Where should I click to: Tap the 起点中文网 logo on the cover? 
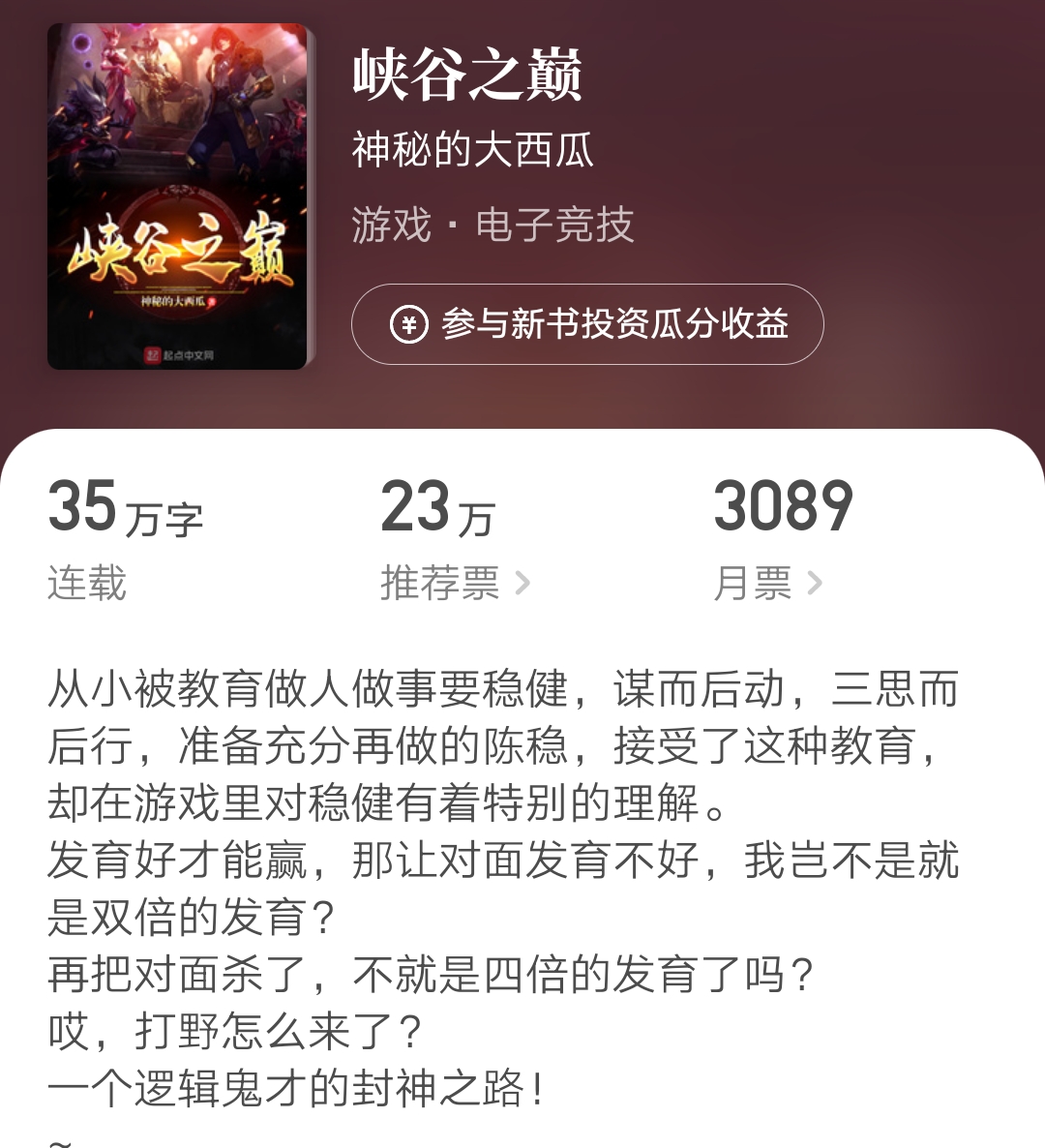pyautogui.click(x=179, y=355)
